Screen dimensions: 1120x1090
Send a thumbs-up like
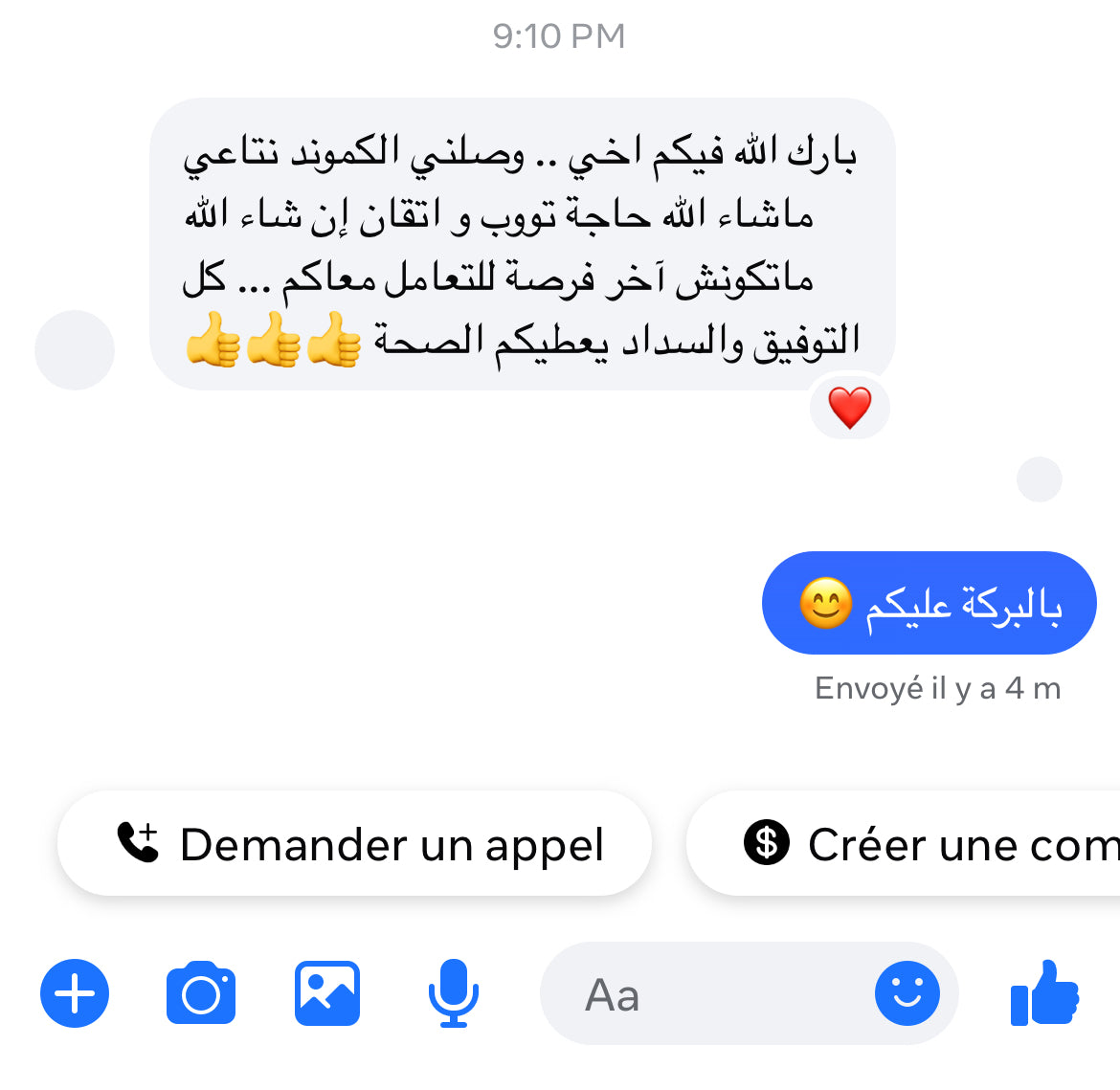1045,993
